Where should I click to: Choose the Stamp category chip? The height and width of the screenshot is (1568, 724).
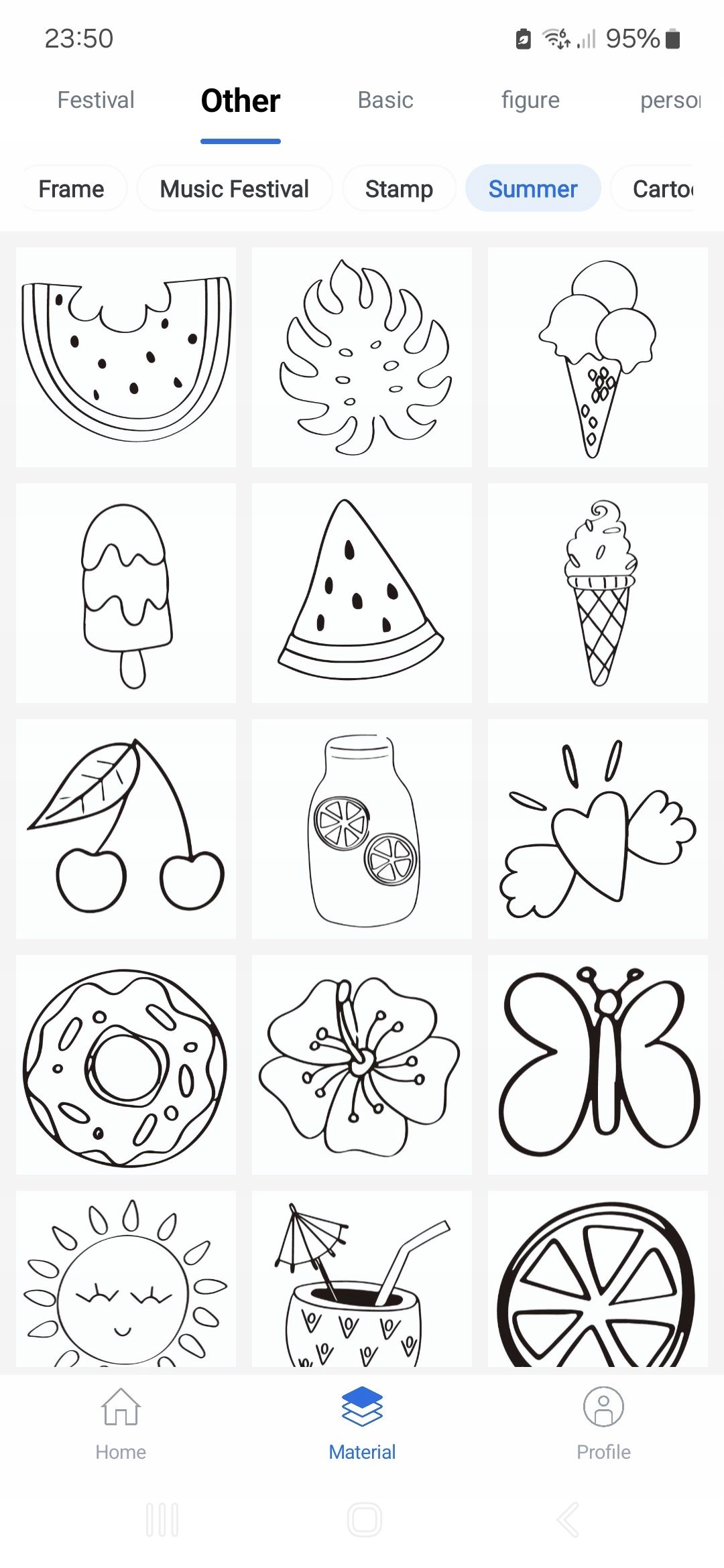click(x=399, y=189)
